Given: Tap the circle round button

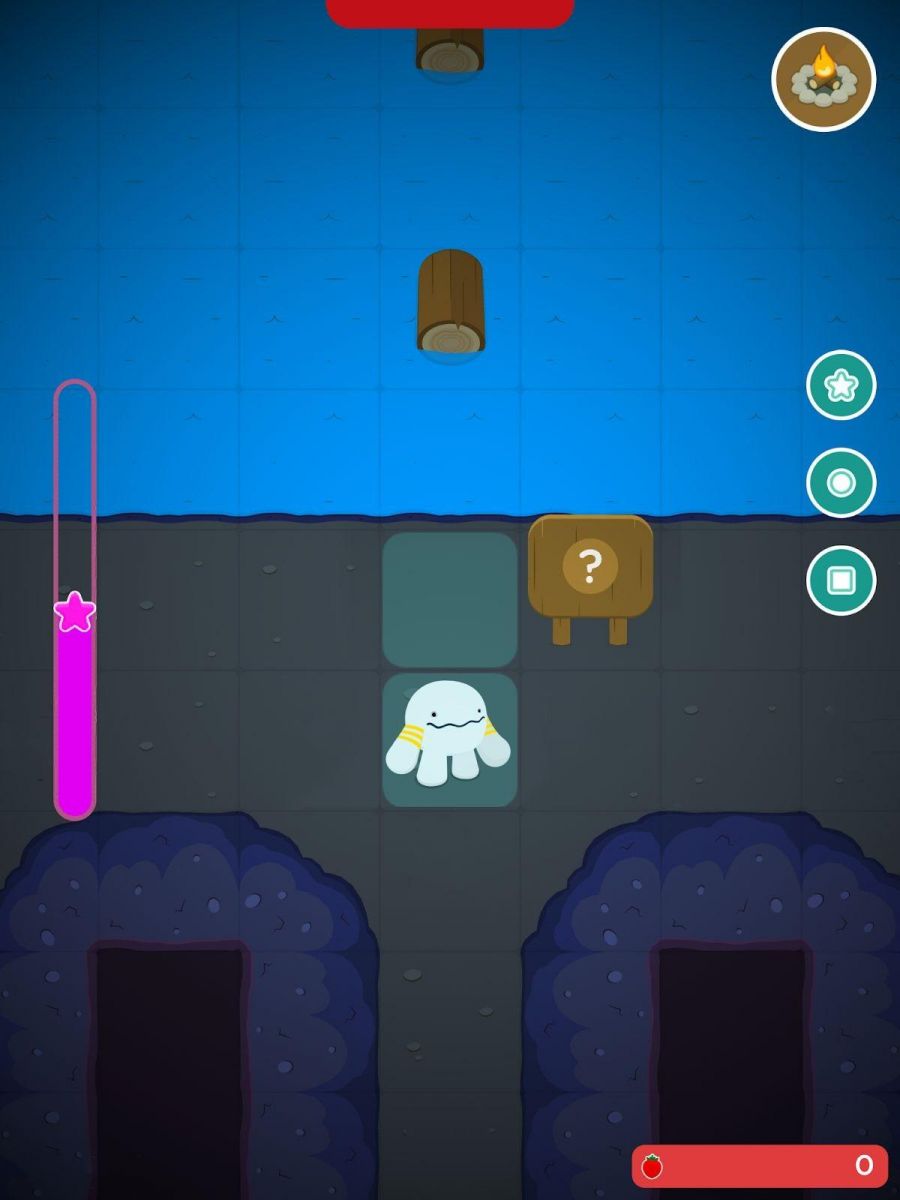Looking at the screenshot, I should tap(841, 483).
